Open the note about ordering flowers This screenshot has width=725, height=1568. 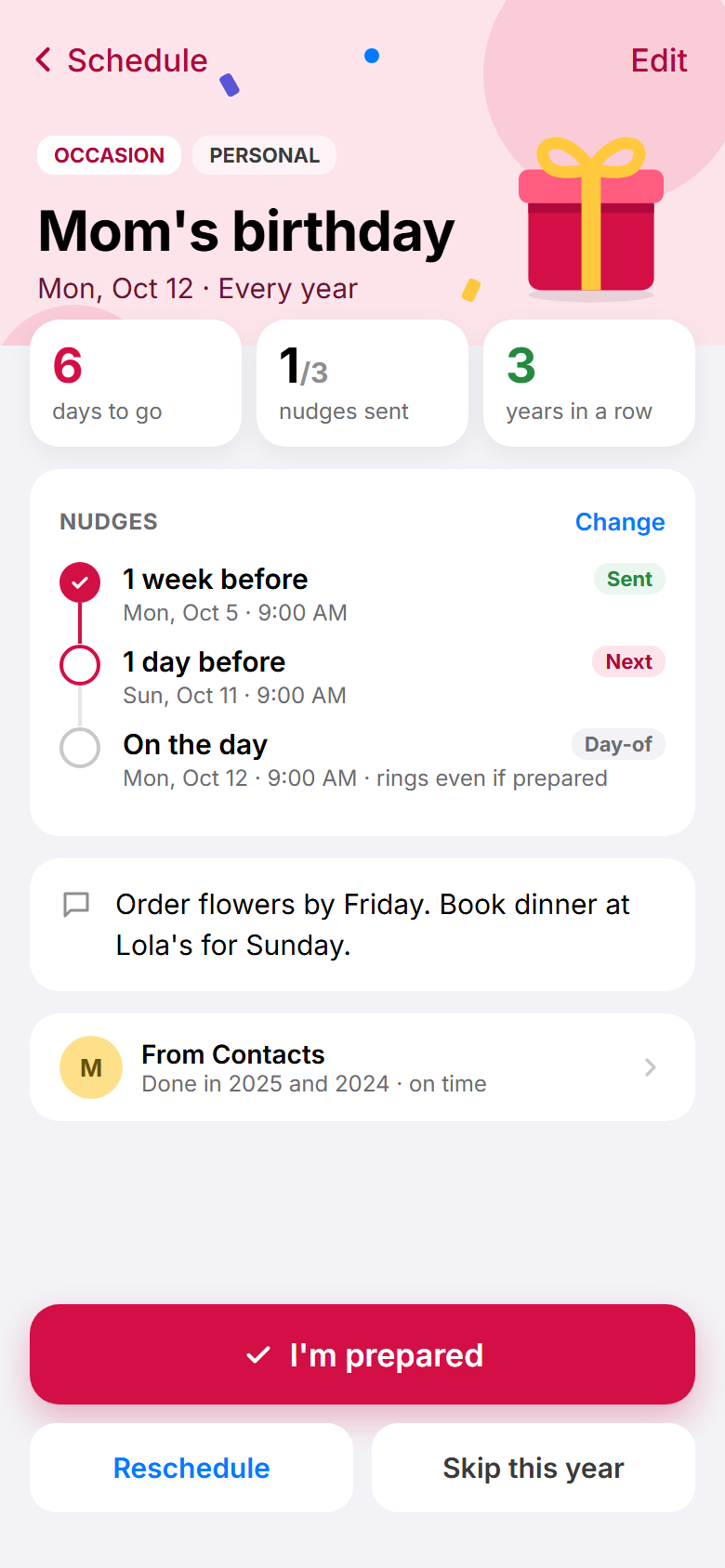pos(362,924)
